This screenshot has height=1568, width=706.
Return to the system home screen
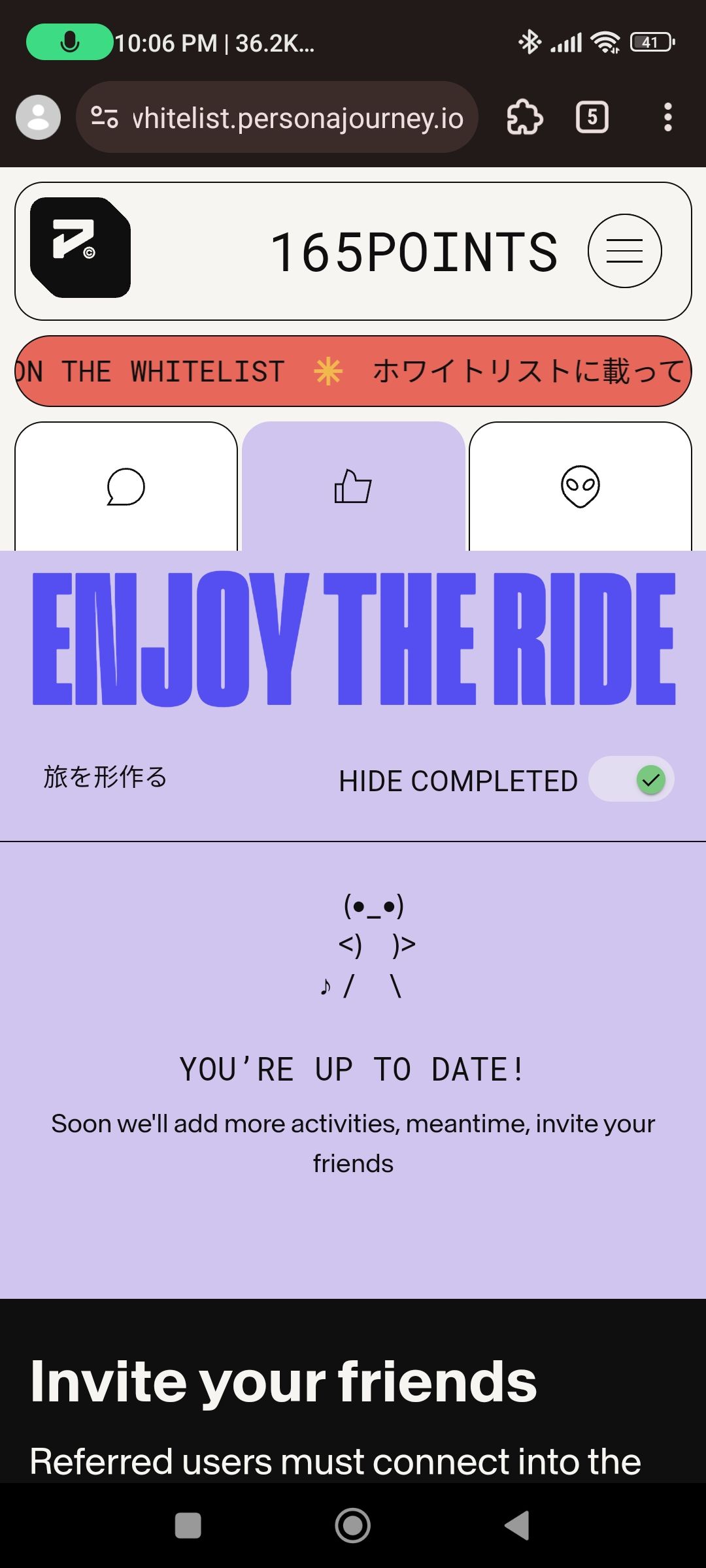352,1526
